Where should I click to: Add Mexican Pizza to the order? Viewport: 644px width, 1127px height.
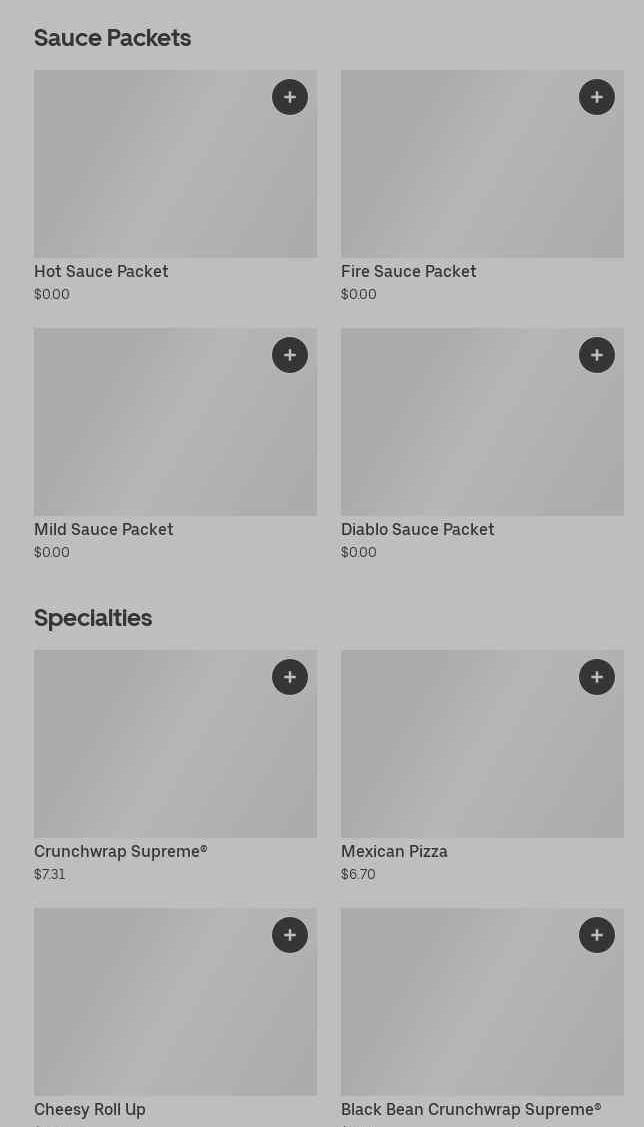[x=597, y=677]
